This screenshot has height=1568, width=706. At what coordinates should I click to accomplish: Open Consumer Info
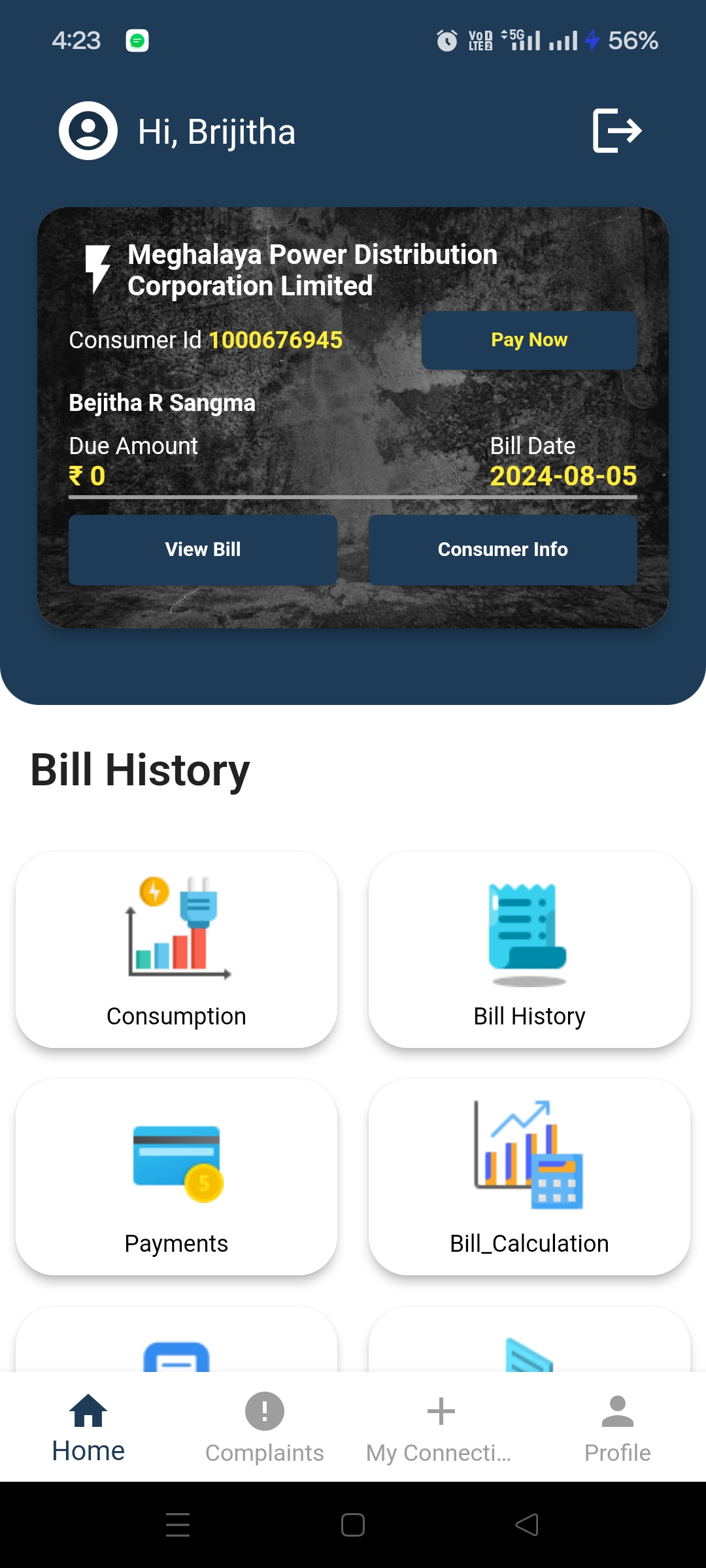(503, 549)
